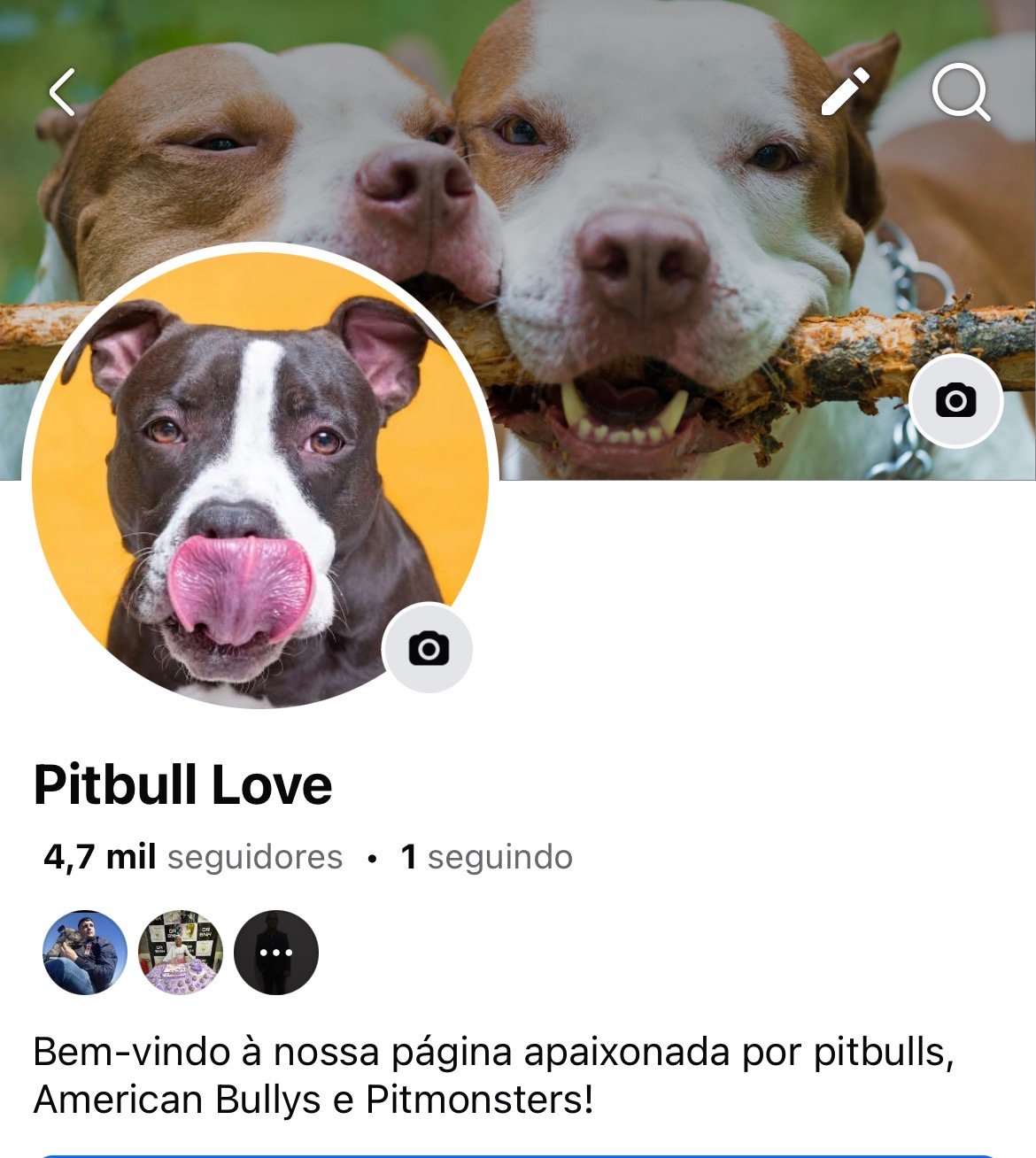Viewport: 1036px width, 1158px height.
Task: Open search on the Pitbull Love page
Action: tap(961, 92)
